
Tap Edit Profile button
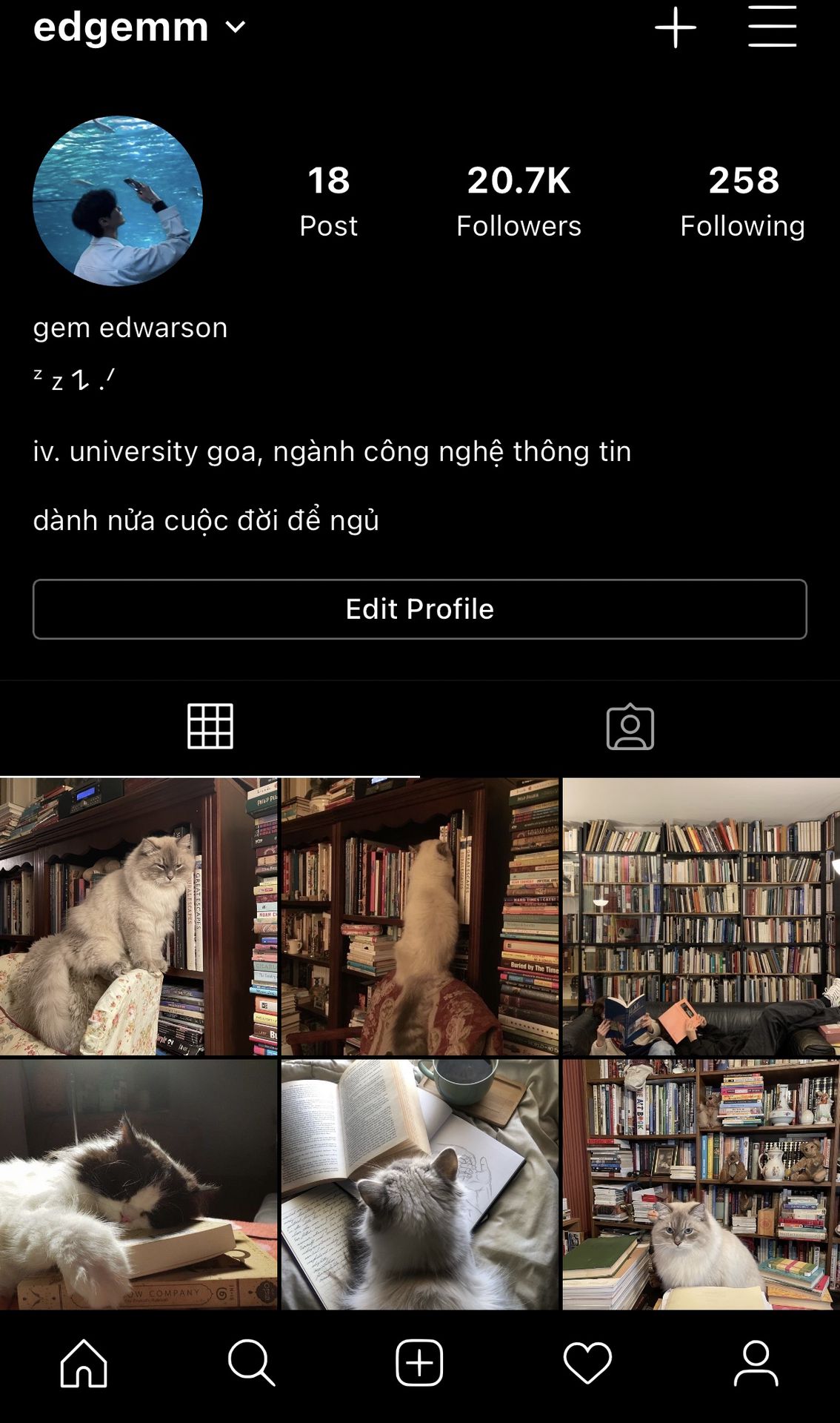pyautogui.click(x=419, y=609)
